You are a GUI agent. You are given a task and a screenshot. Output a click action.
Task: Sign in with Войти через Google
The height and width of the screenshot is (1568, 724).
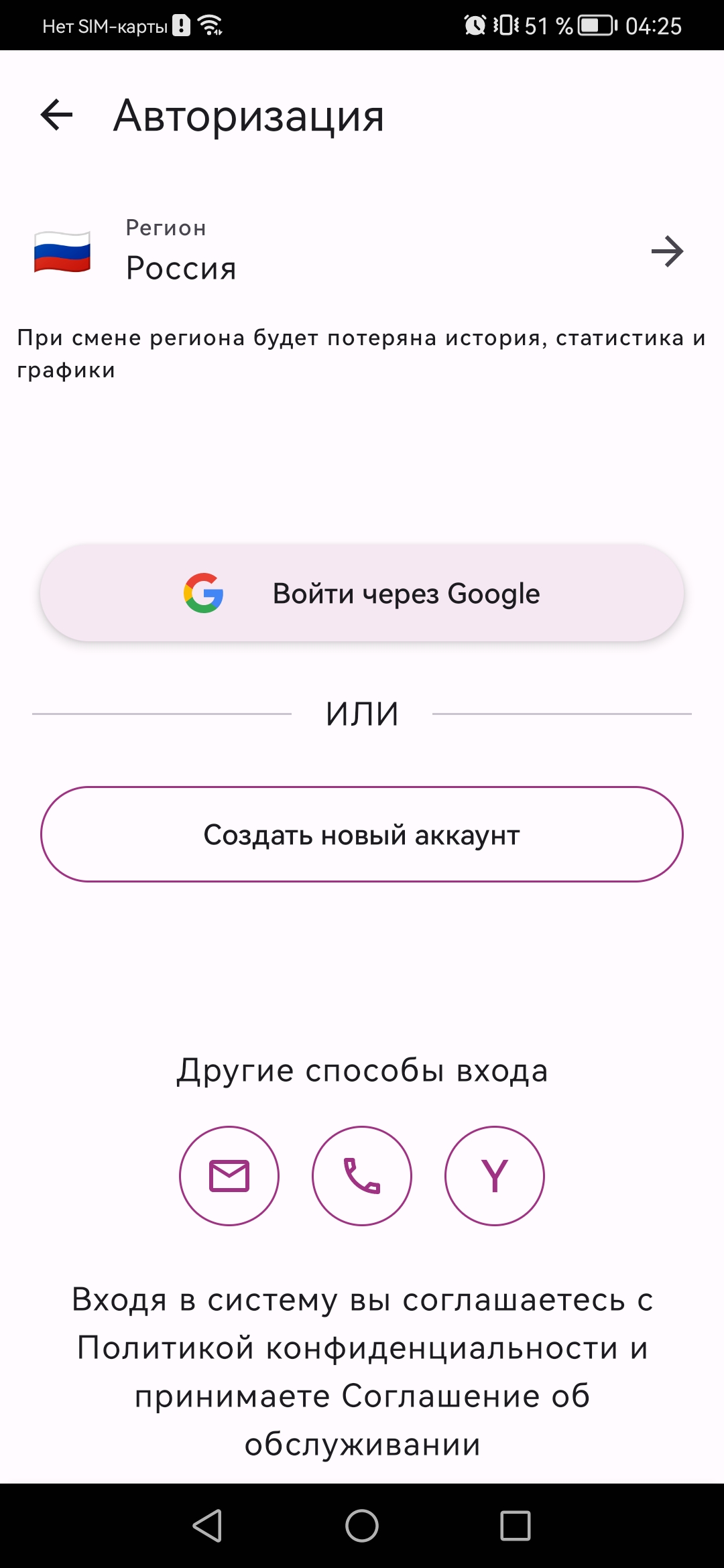click(362, 593)
